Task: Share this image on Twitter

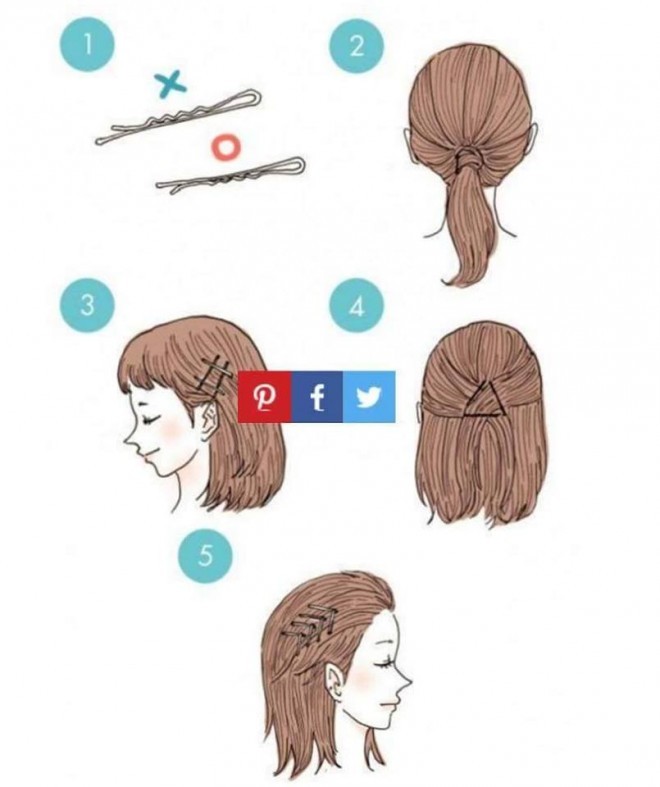Action: click(369, 397)
